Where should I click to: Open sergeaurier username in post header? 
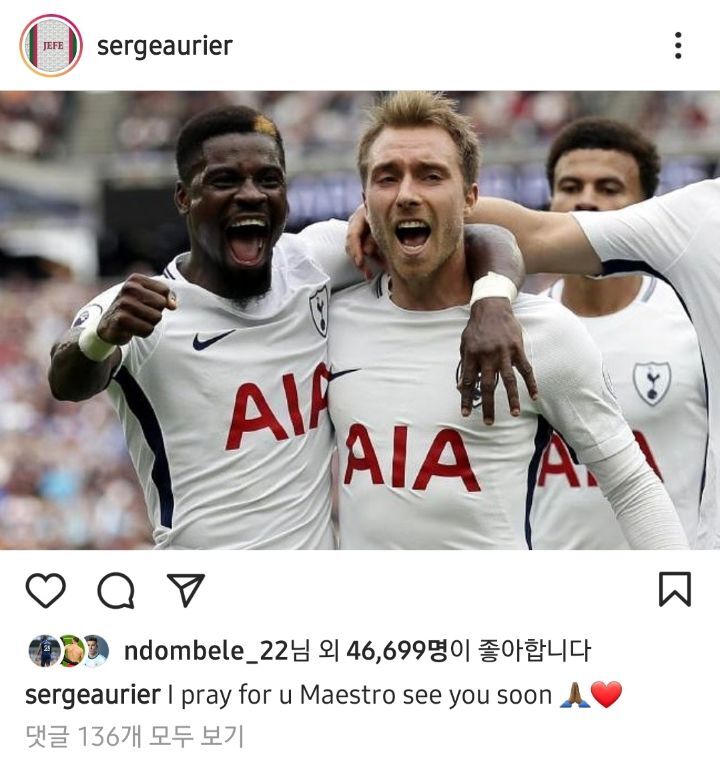click(164, 46)
